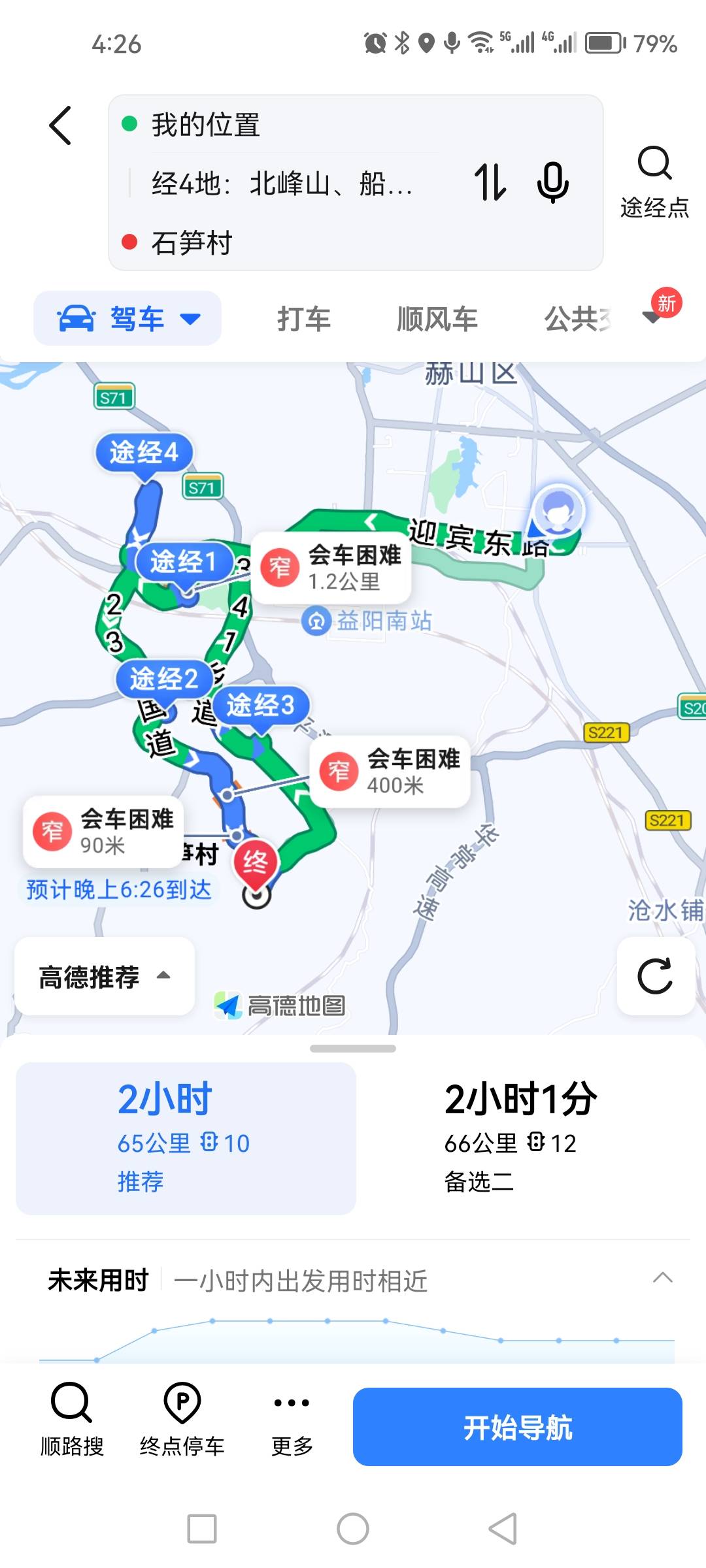Screen dimensions: 706x1568
Task: Switch to the 打车 tab
Action: (x=304, y=319)
